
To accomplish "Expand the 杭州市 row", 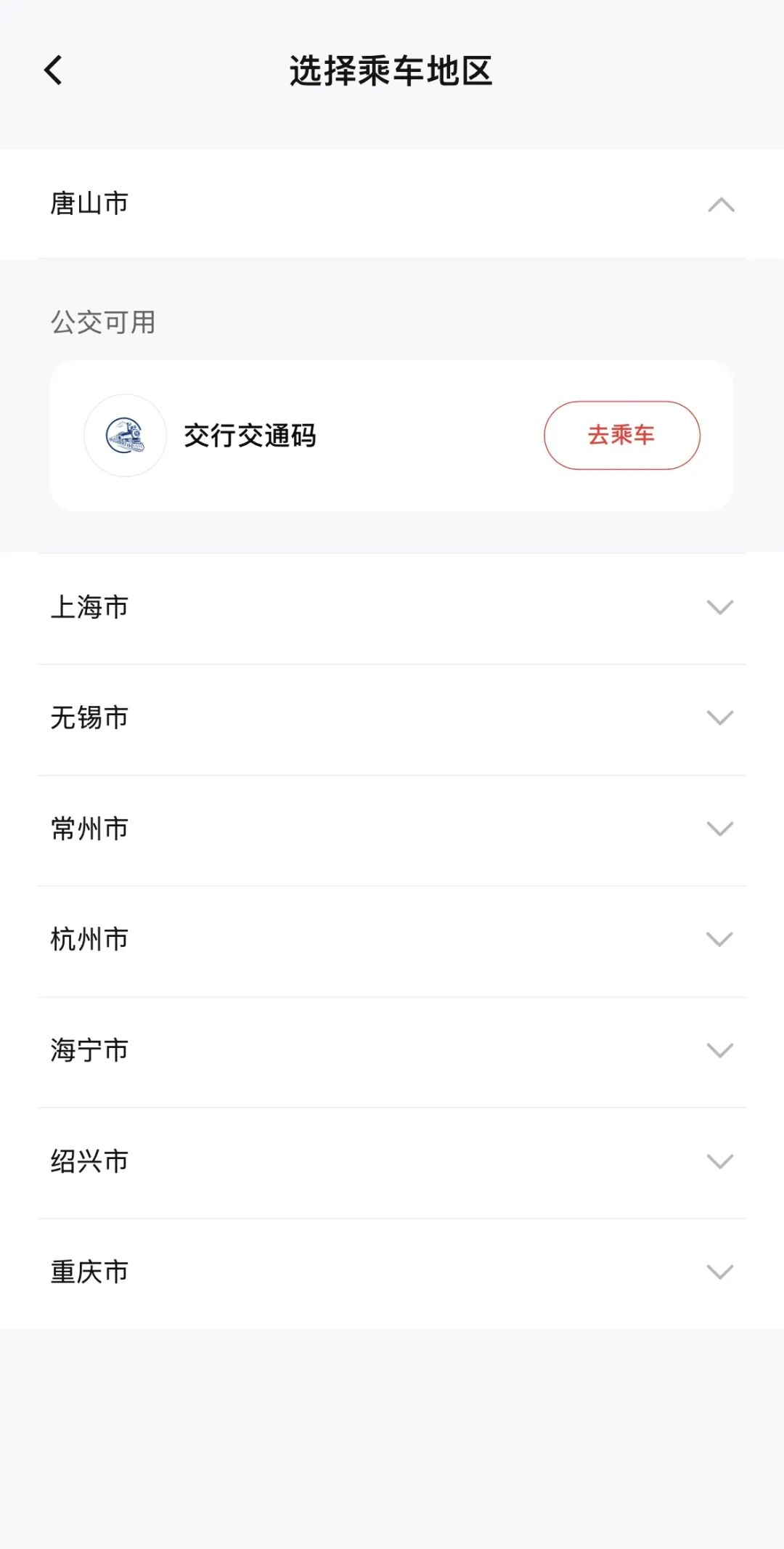I will pyautogui.click(x=392, y=940).
